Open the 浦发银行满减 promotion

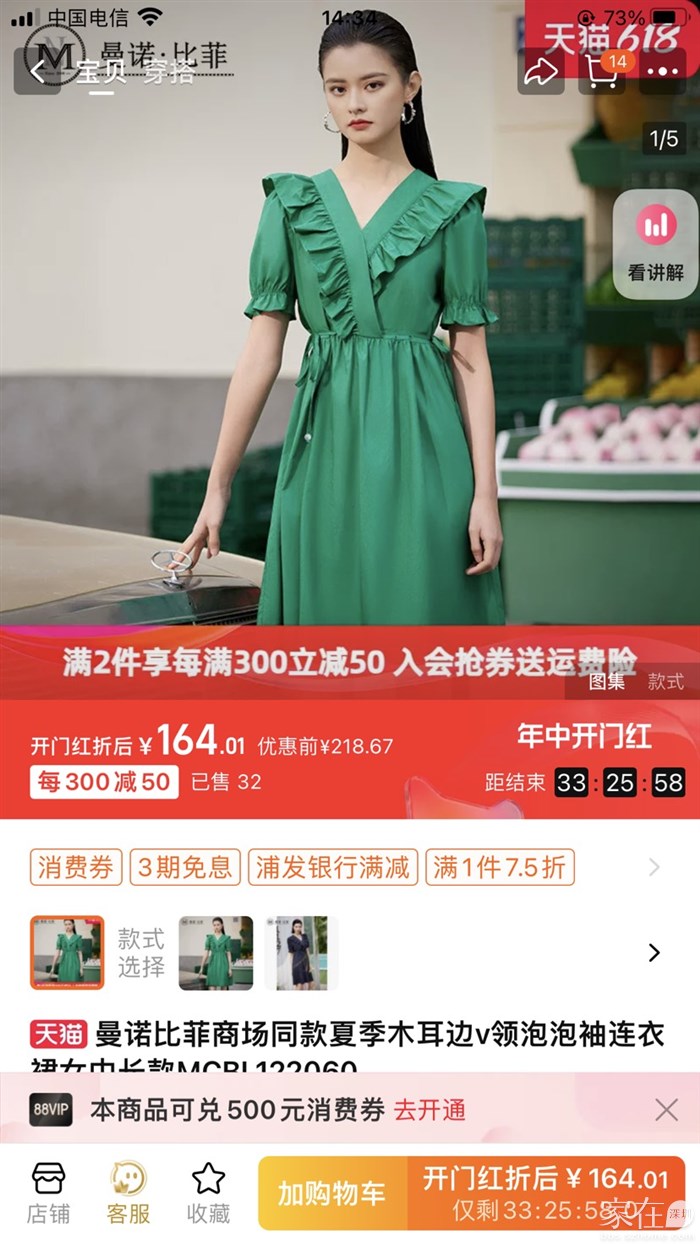pyautogui.click(x=332, y=867)
